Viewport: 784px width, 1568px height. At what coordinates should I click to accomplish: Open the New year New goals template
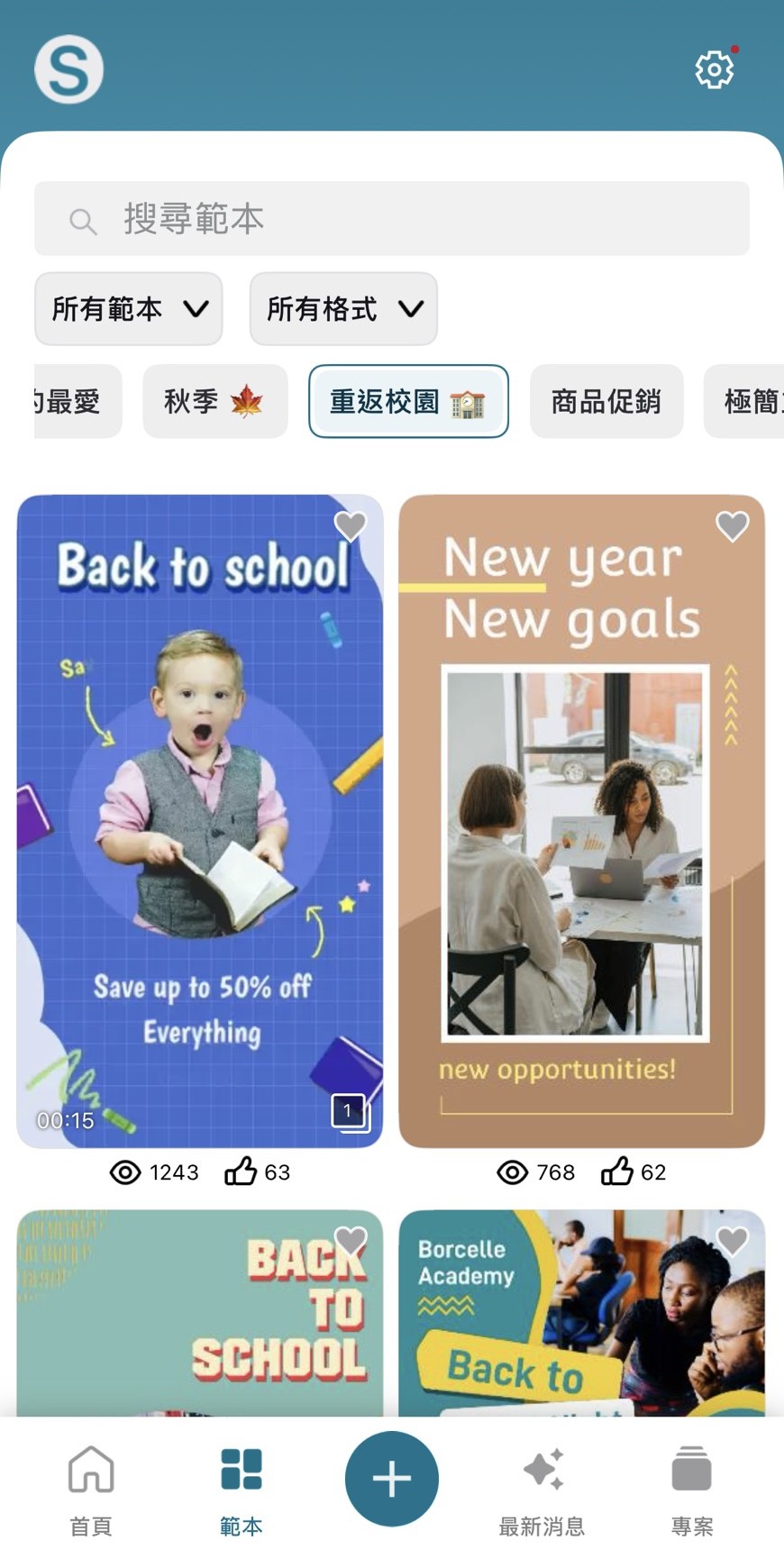(x=581, y=820)
